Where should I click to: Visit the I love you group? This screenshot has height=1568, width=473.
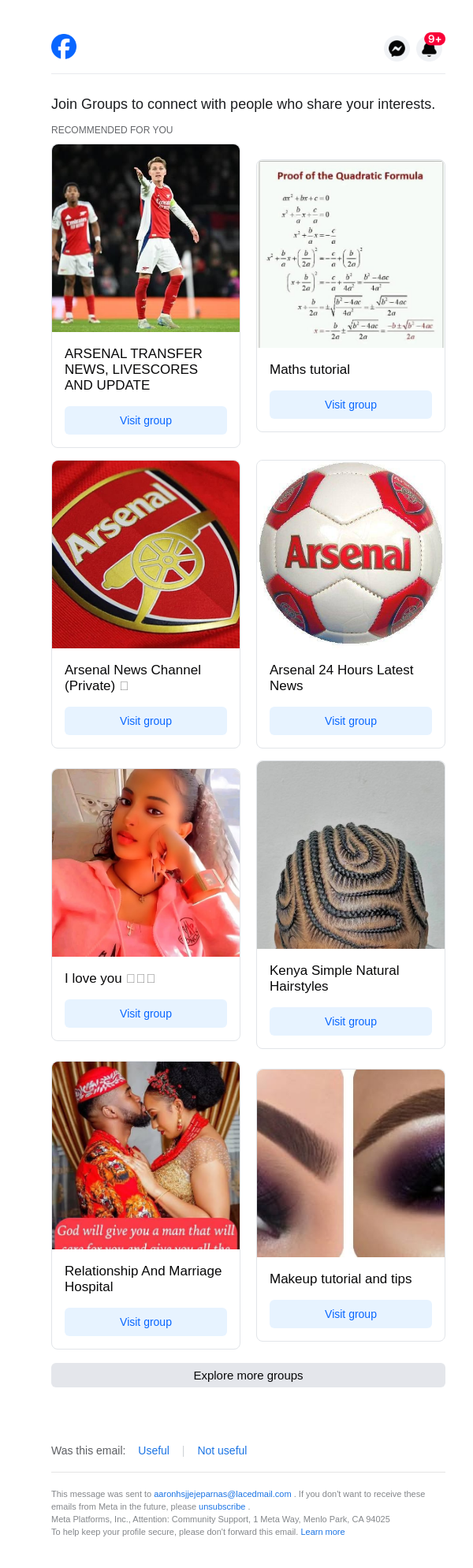coord(146,1014)
